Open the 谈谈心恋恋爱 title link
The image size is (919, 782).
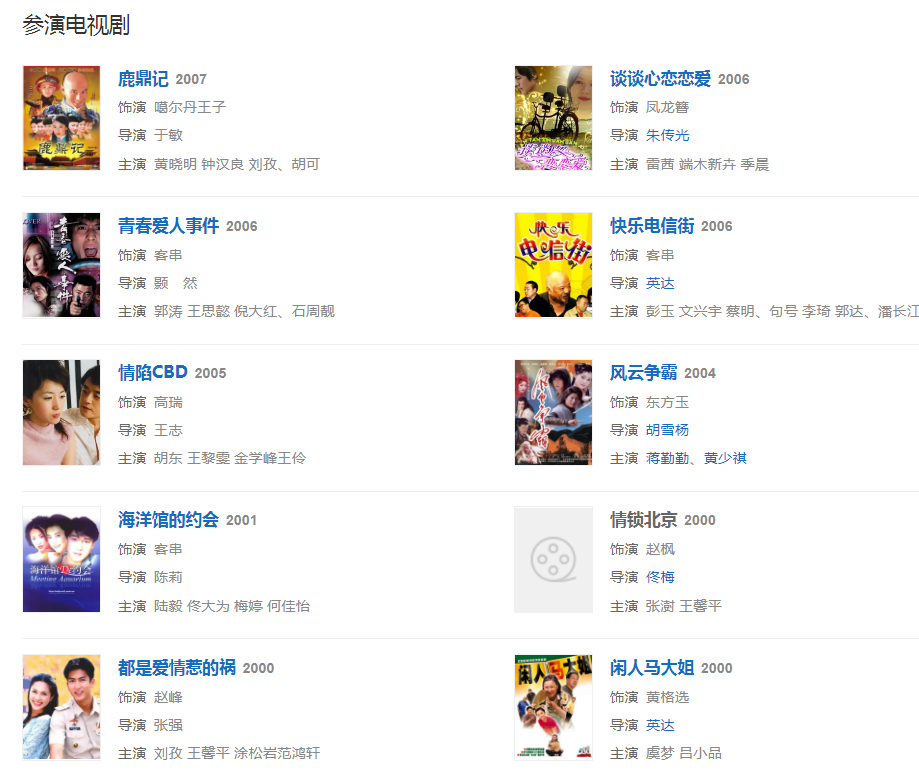point(660,79)
